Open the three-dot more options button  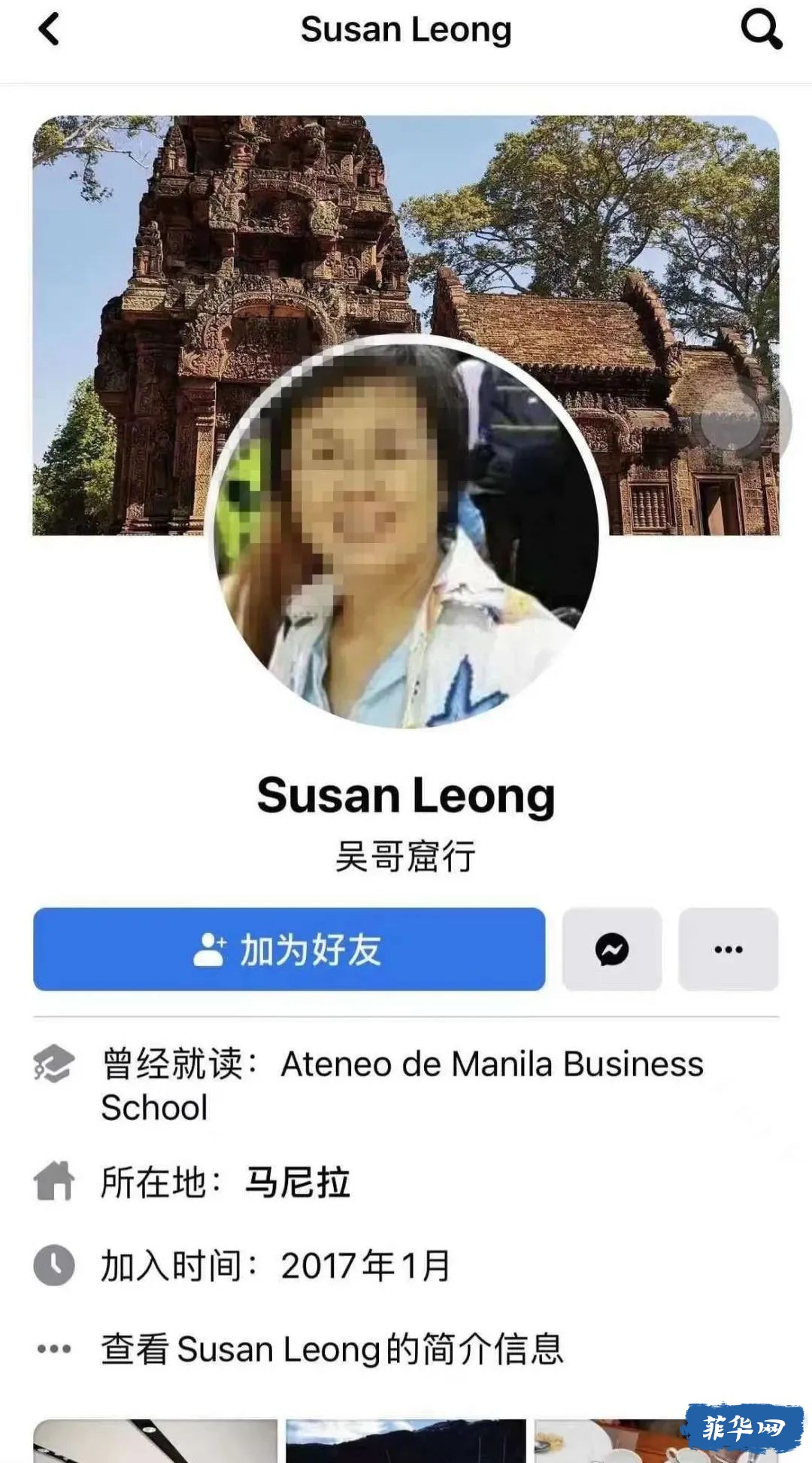pyautogui.click(x=728, y=949)
